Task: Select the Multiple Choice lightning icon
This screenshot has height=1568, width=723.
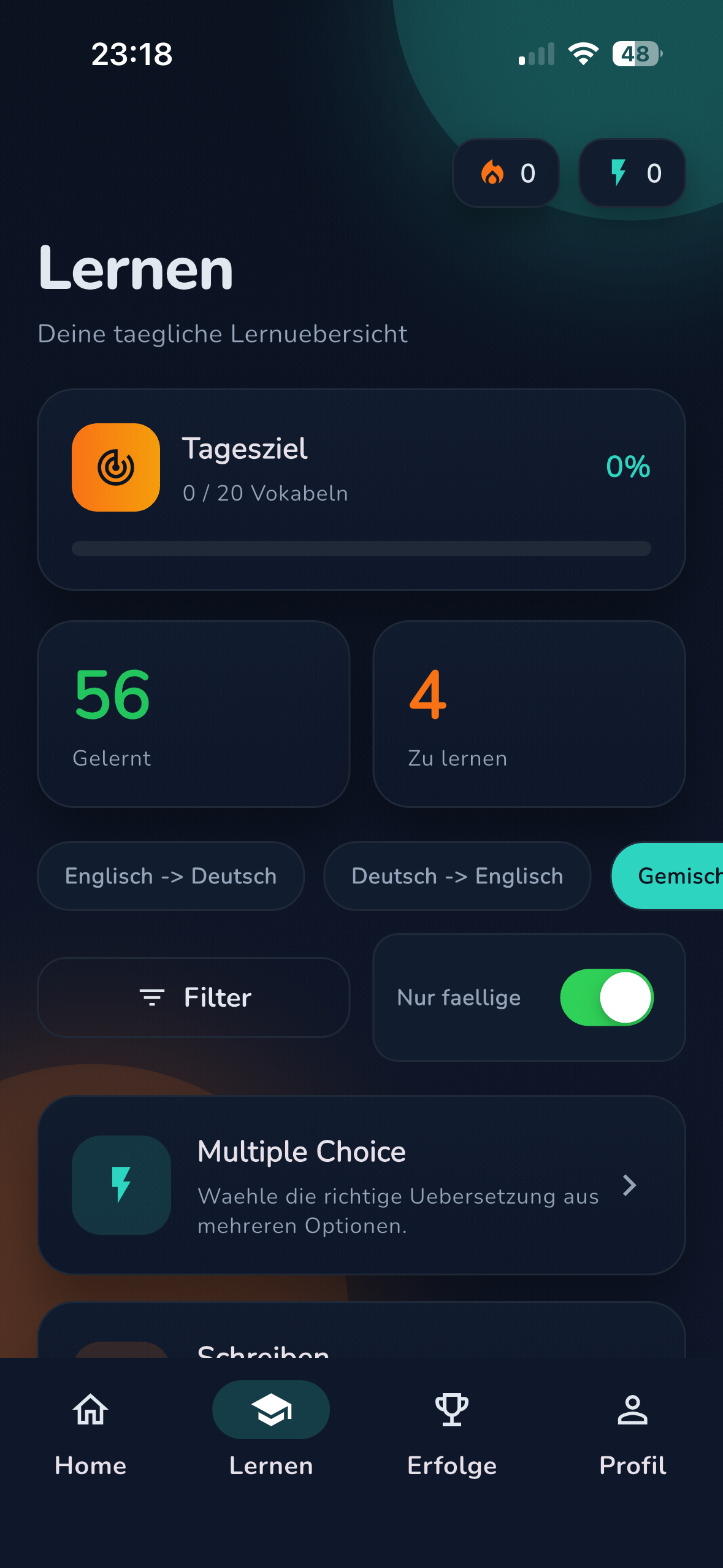Action: click(121, 1185)
